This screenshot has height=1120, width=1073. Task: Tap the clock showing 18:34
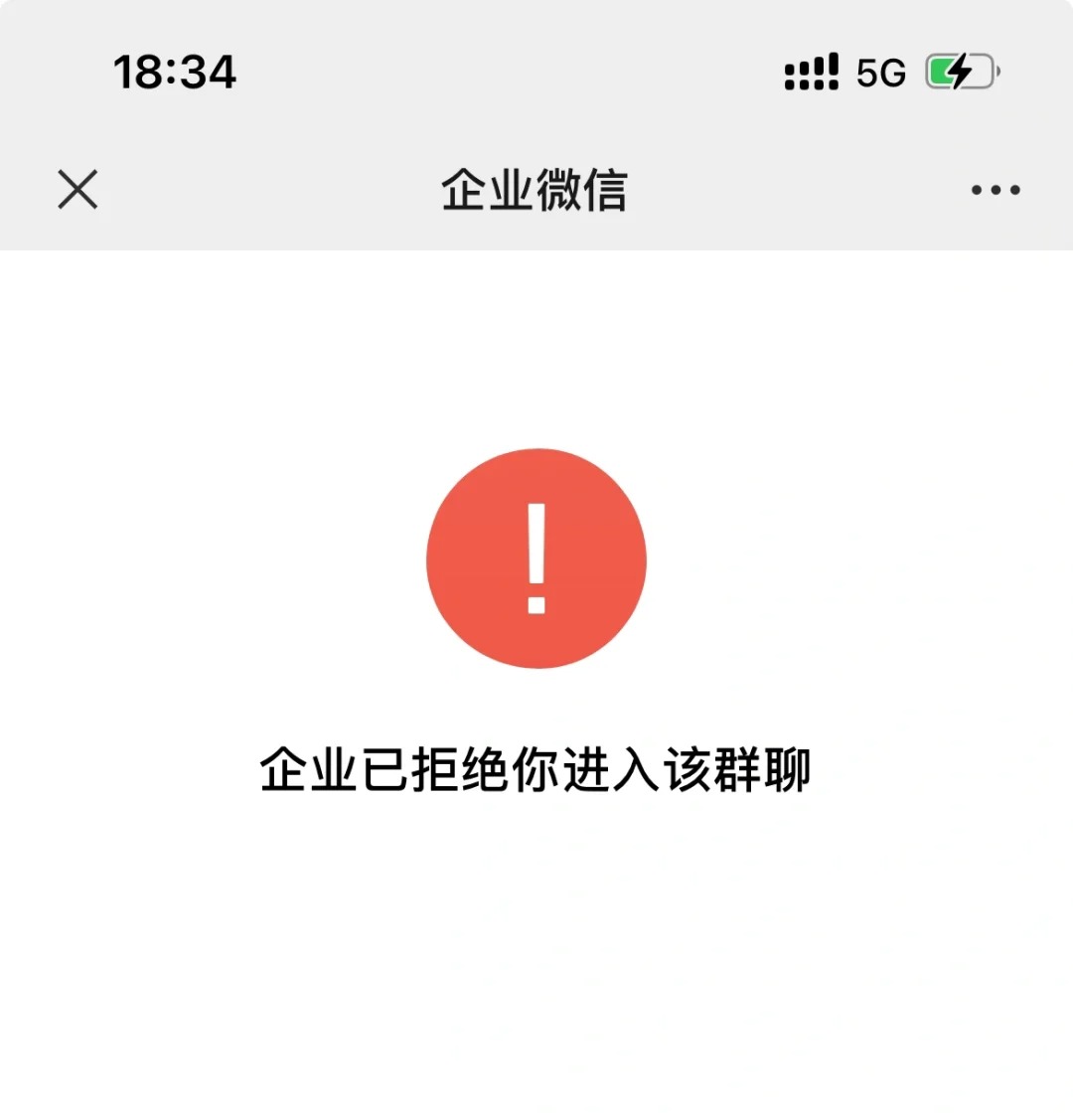tap(177, 71)
